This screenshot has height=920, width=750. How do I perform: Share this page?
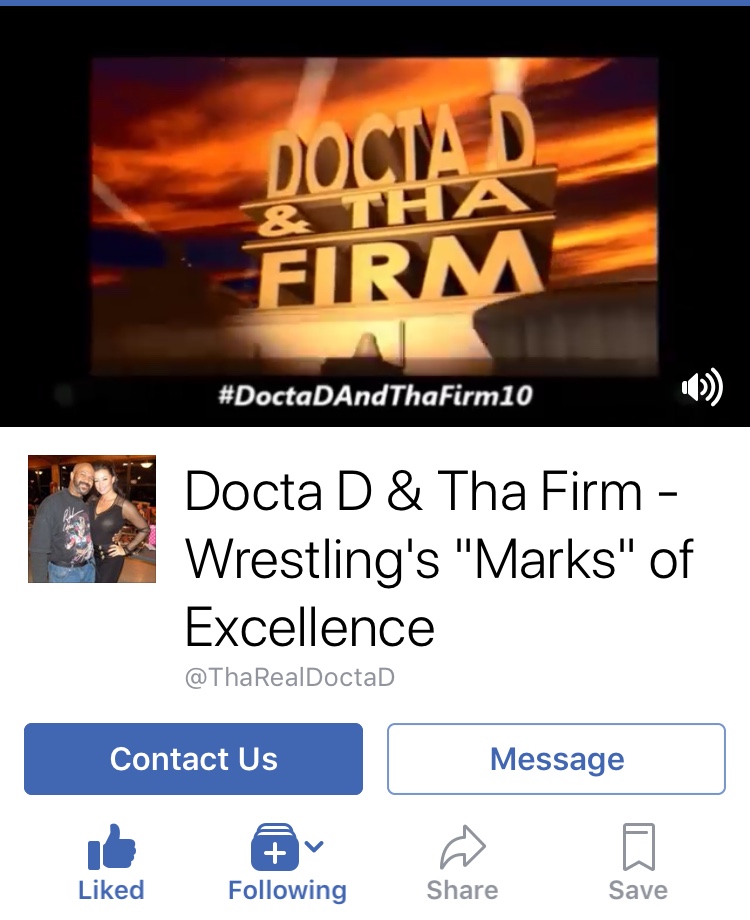click(462, 863)
